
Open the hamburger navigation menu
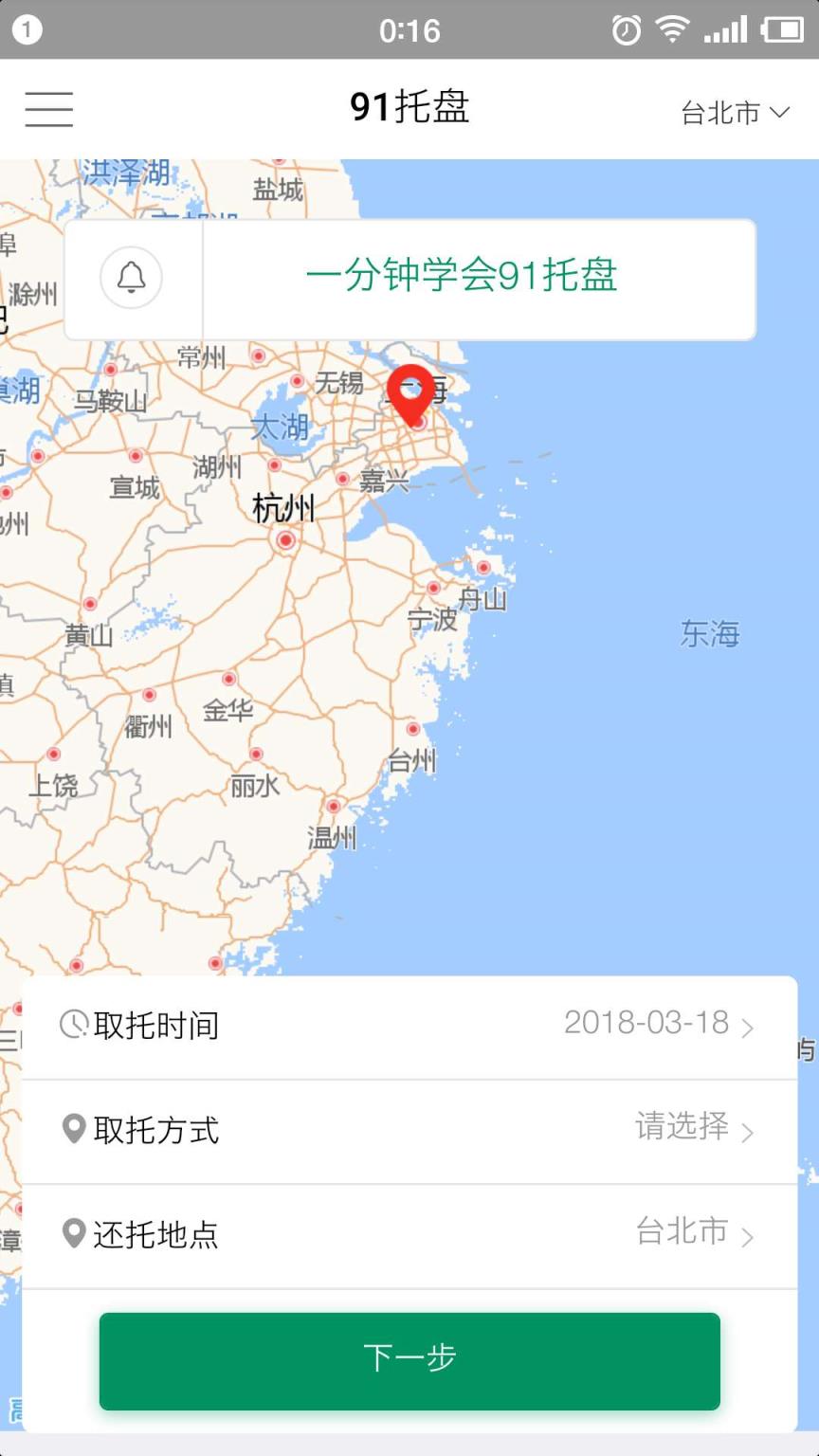click(48, 109)
